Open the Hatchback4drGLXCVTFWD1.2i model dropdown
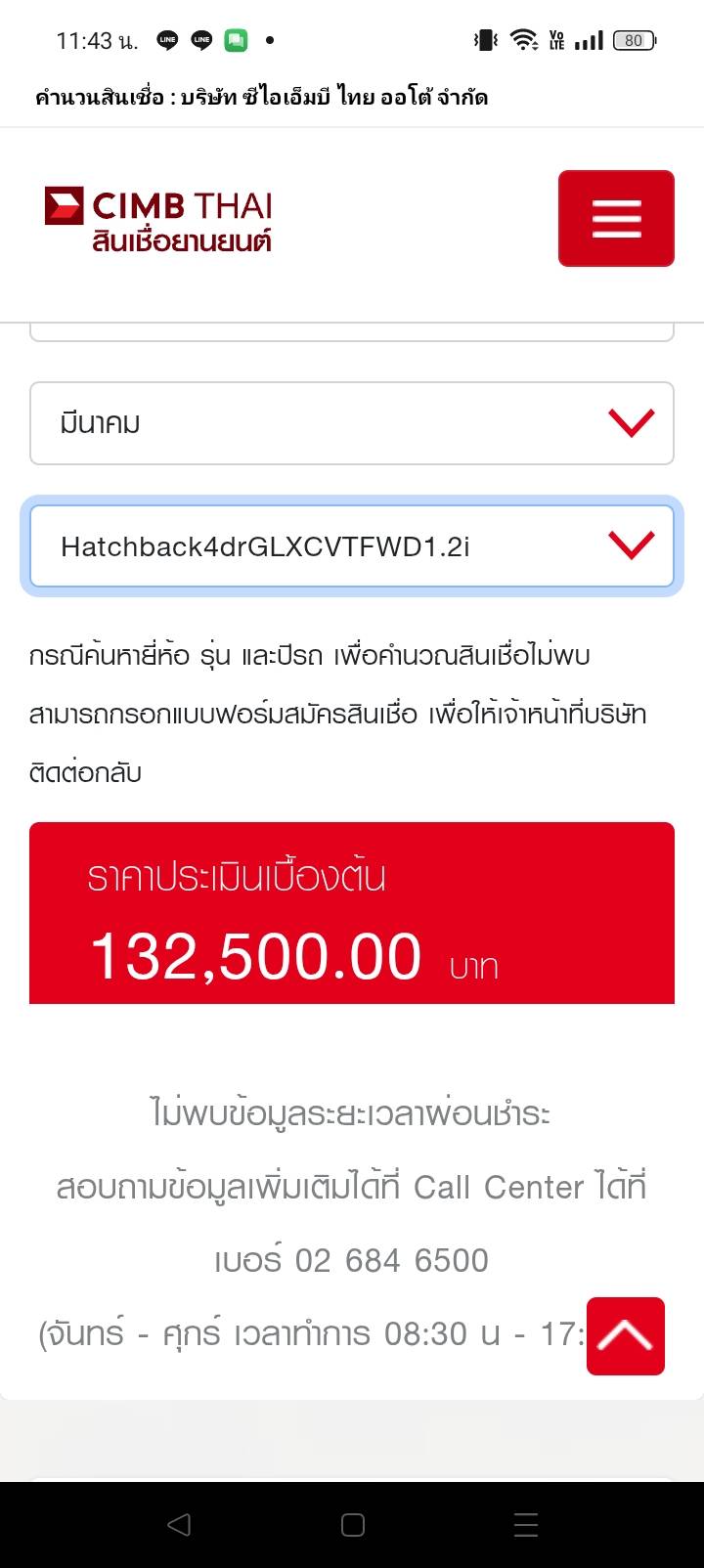 [352, 546]
